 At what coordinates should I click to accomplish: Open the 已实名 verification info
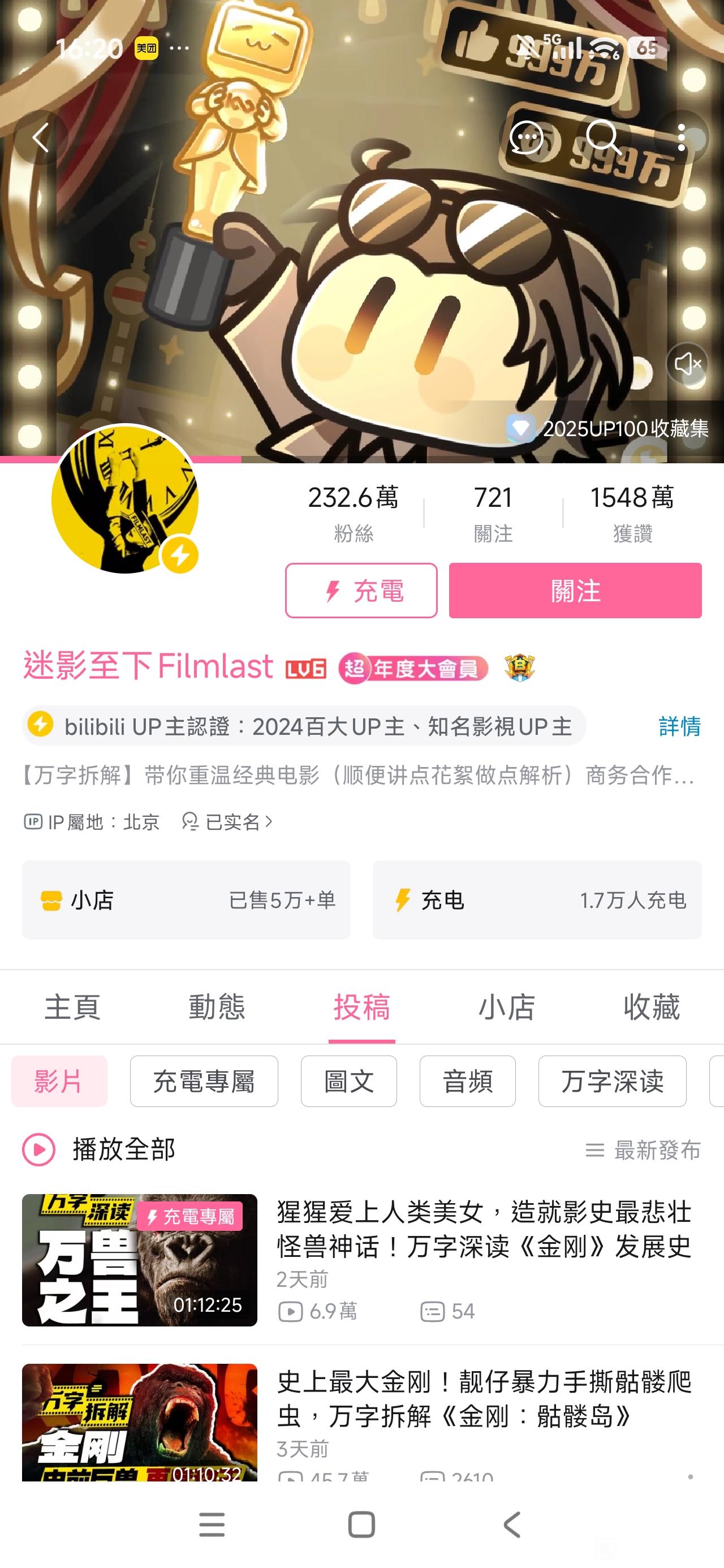[x=227, y=822]
